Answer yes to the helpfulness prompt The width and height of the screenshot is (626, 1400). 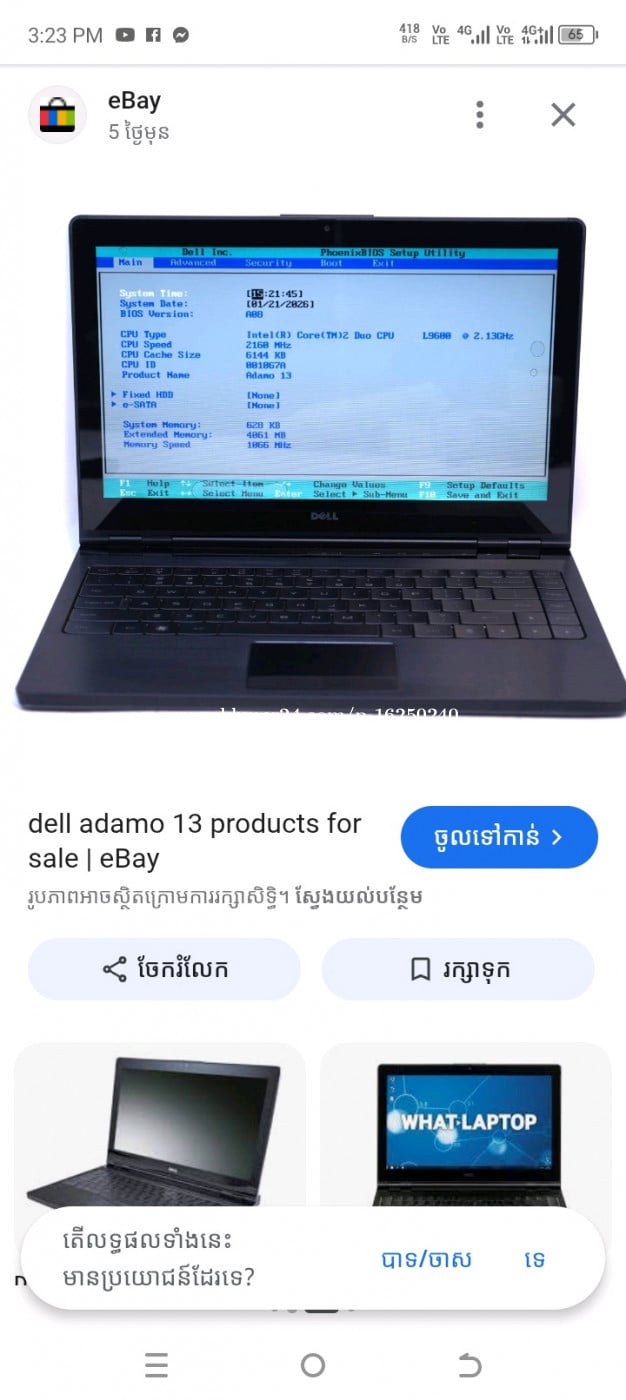pos(426,1260)
